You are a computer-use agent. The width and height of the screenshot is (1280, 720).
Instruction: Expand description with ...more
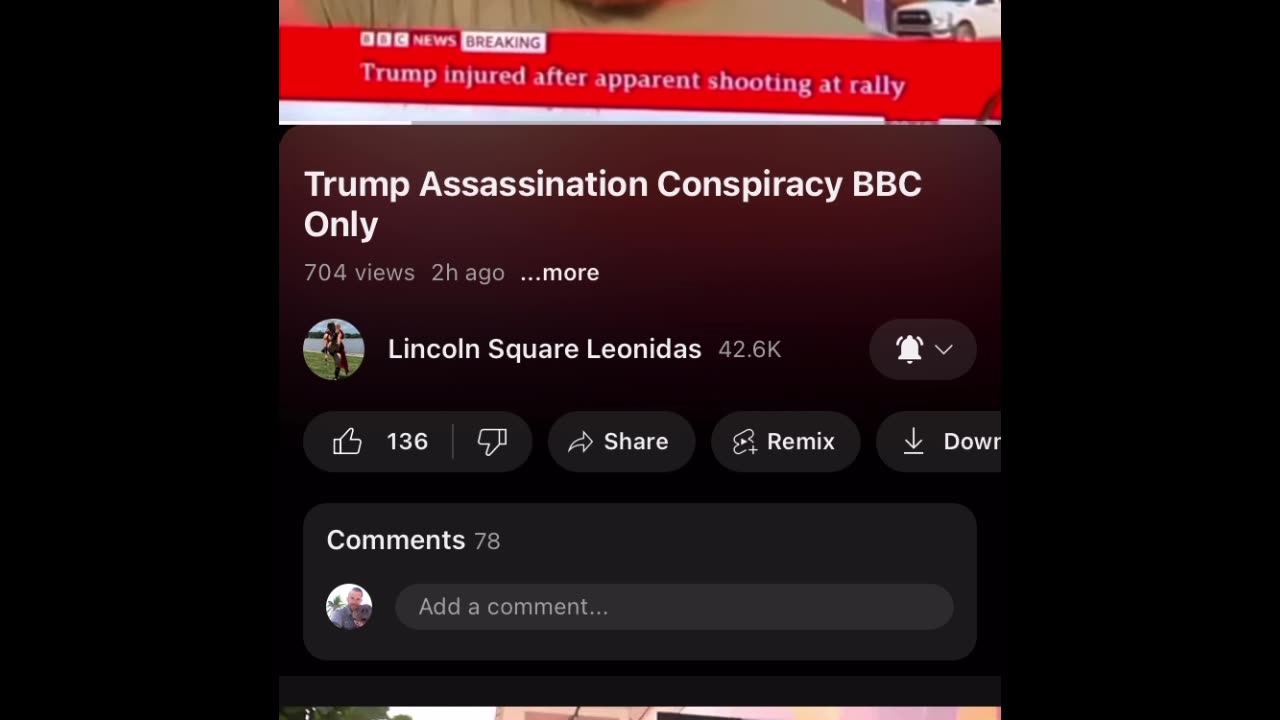pyautogui.click(x=559, y=273)
